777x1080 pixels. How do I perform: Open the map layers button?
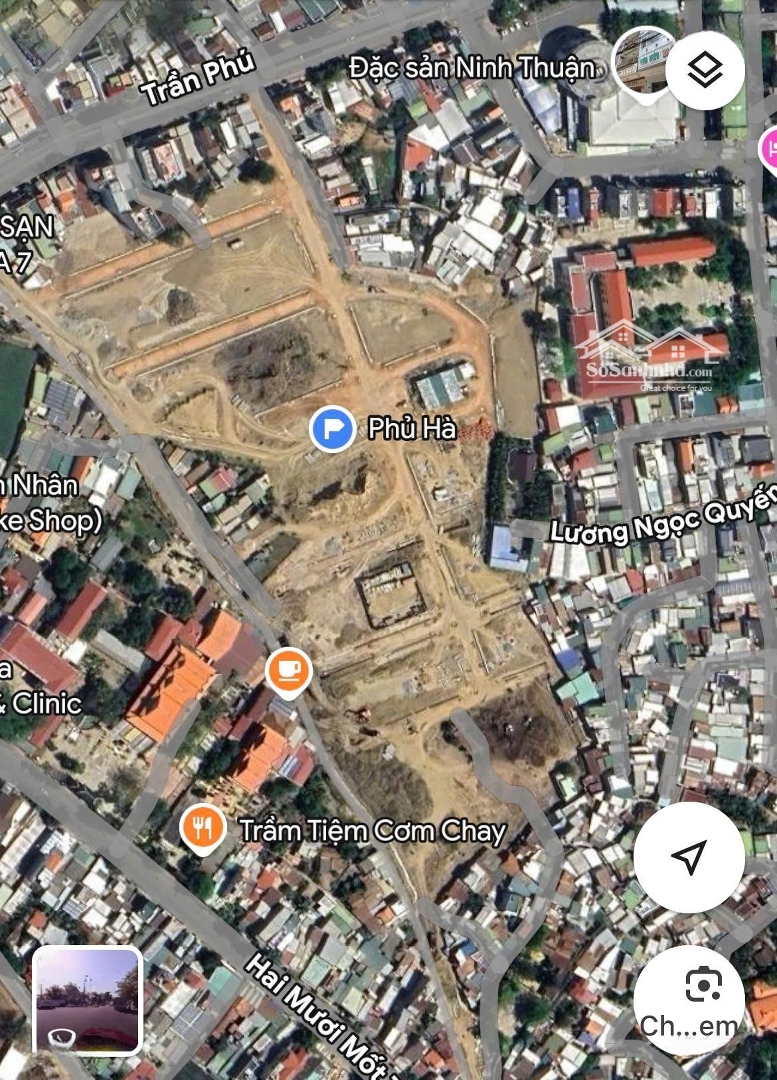(x=705, y=70)
